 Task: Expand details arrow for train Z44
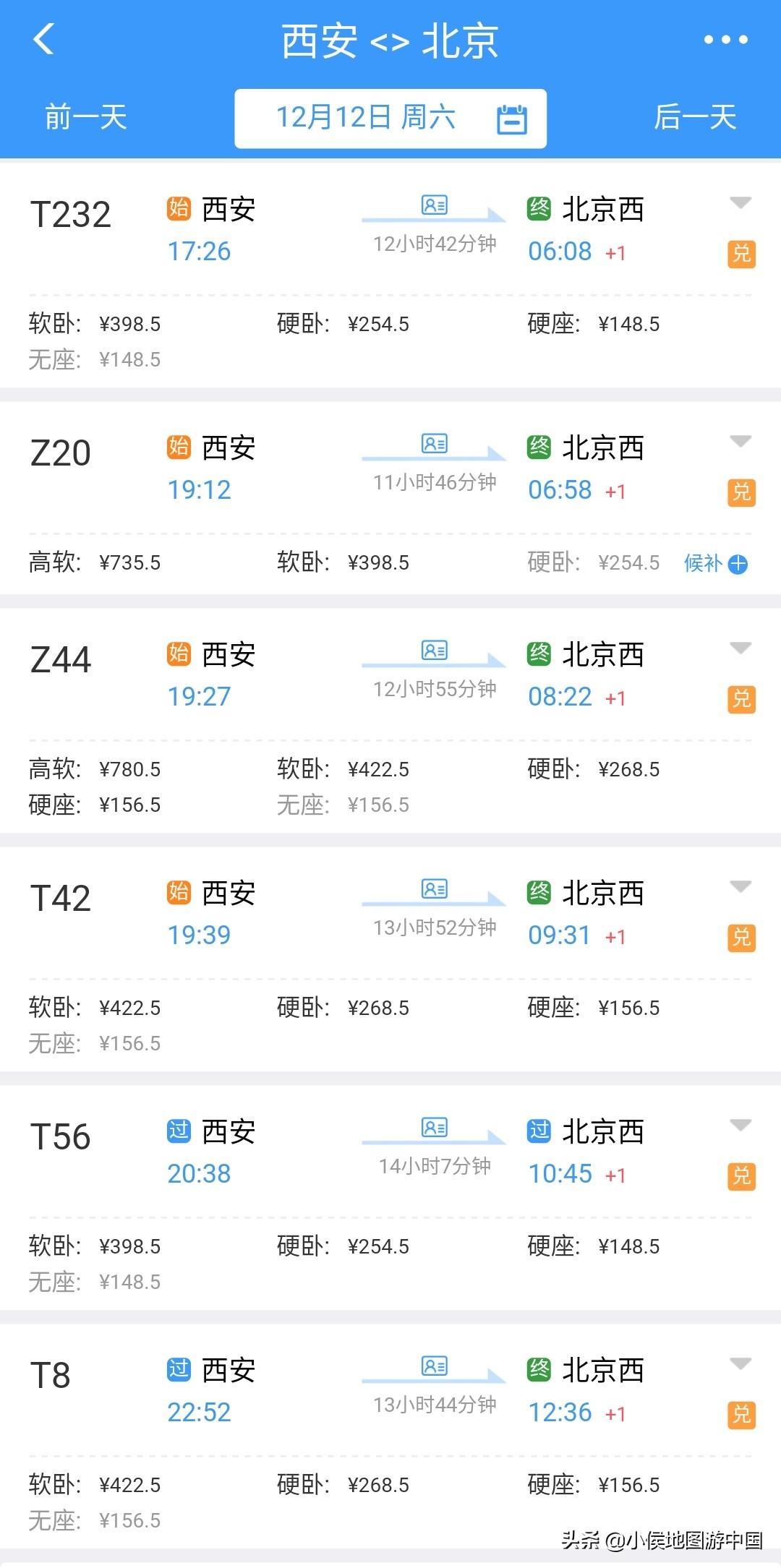(741, 648)
